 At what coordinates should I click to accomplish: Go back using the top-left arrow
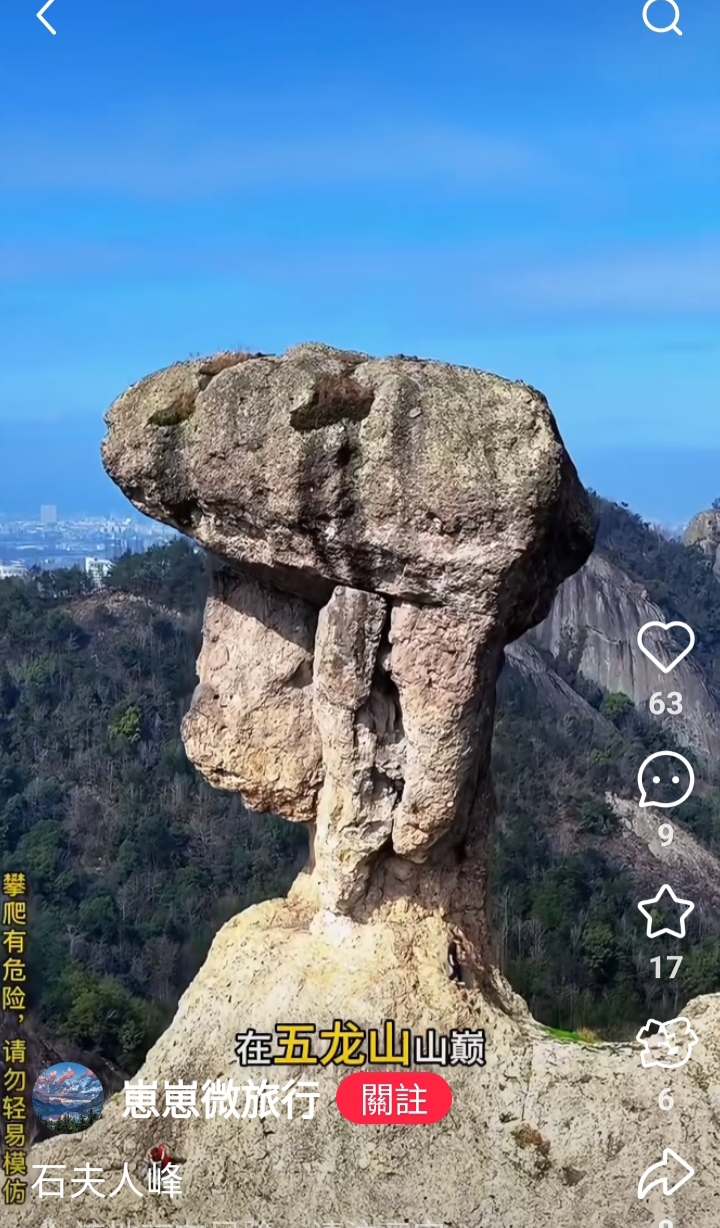pyautogui.click(x=46, y=17)
